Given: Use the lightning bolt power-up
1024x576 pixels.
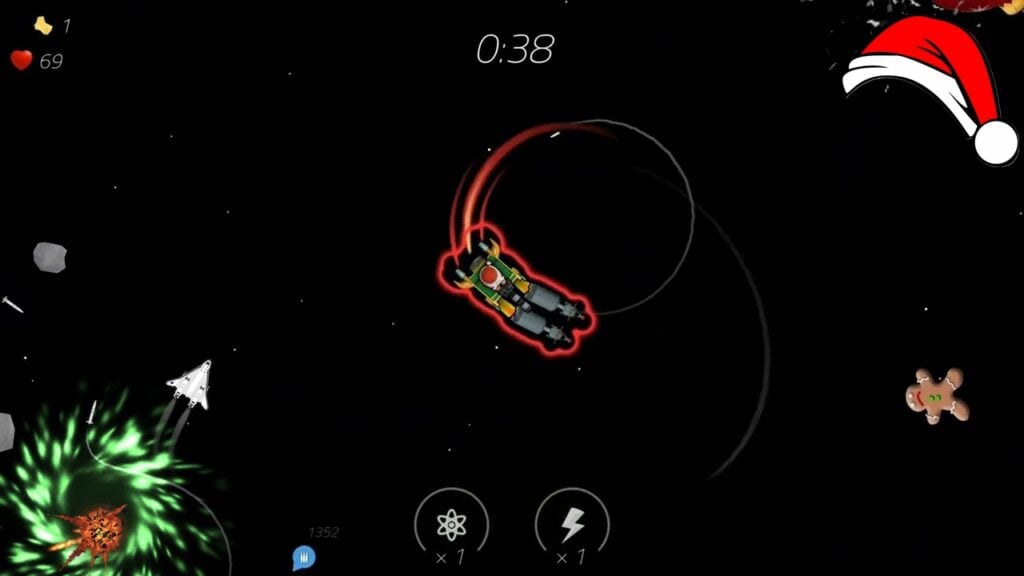Looking at the screenshot, I should click(x=572, y=525).
